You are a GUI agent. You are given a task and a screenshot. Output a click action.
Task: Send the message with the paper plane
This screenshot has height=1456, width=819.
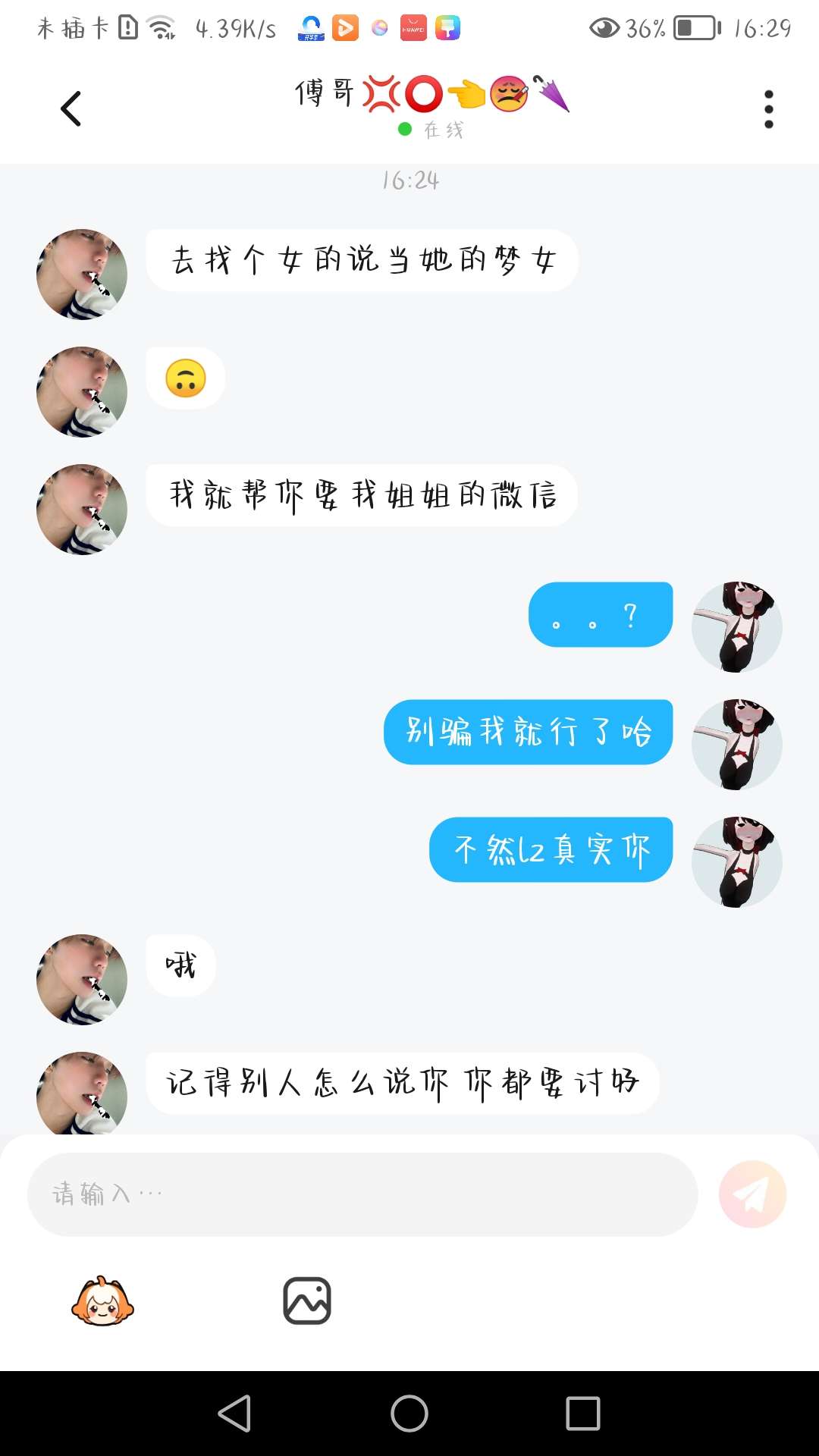click(752, 1194)
